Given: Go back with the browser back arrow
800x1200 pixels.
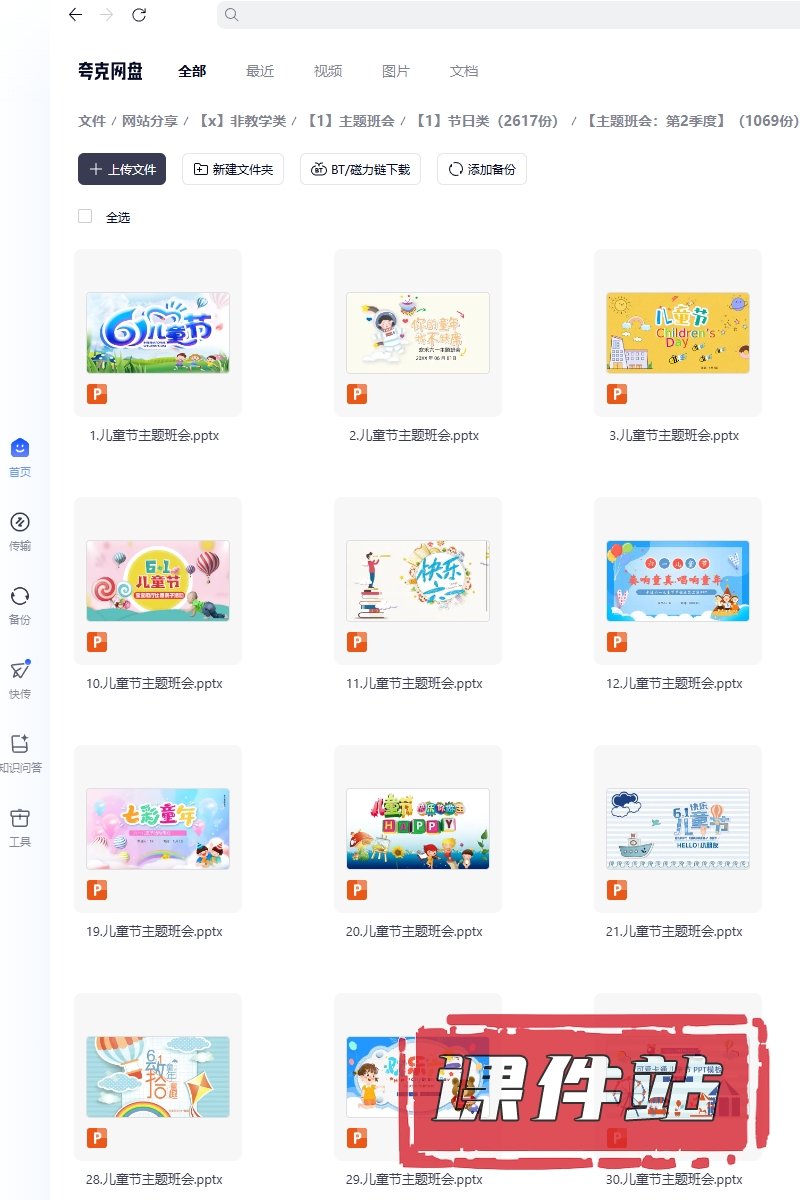Looking at the screenshot, I should coord(75,14).
